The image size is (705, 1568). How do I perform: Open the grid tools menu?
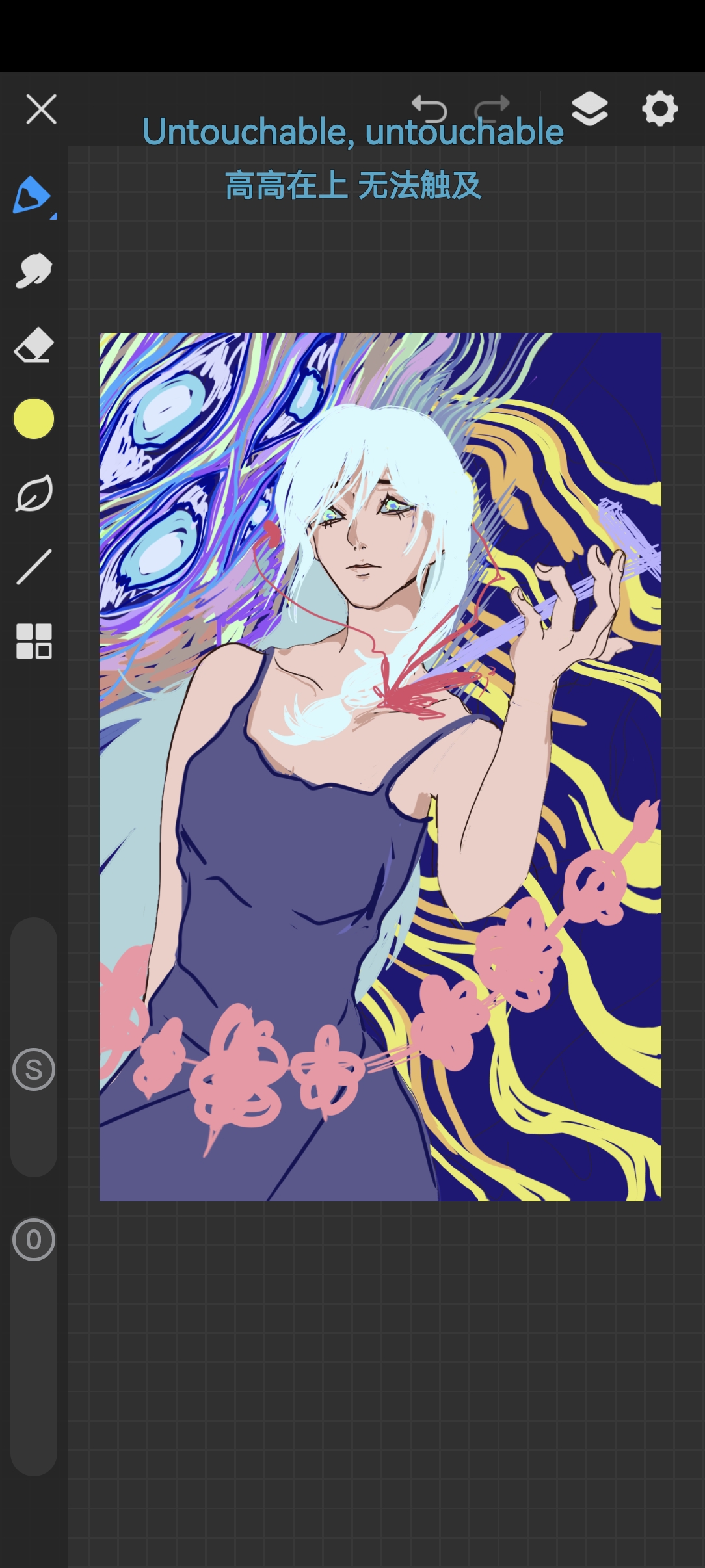(x=34, y=641)
